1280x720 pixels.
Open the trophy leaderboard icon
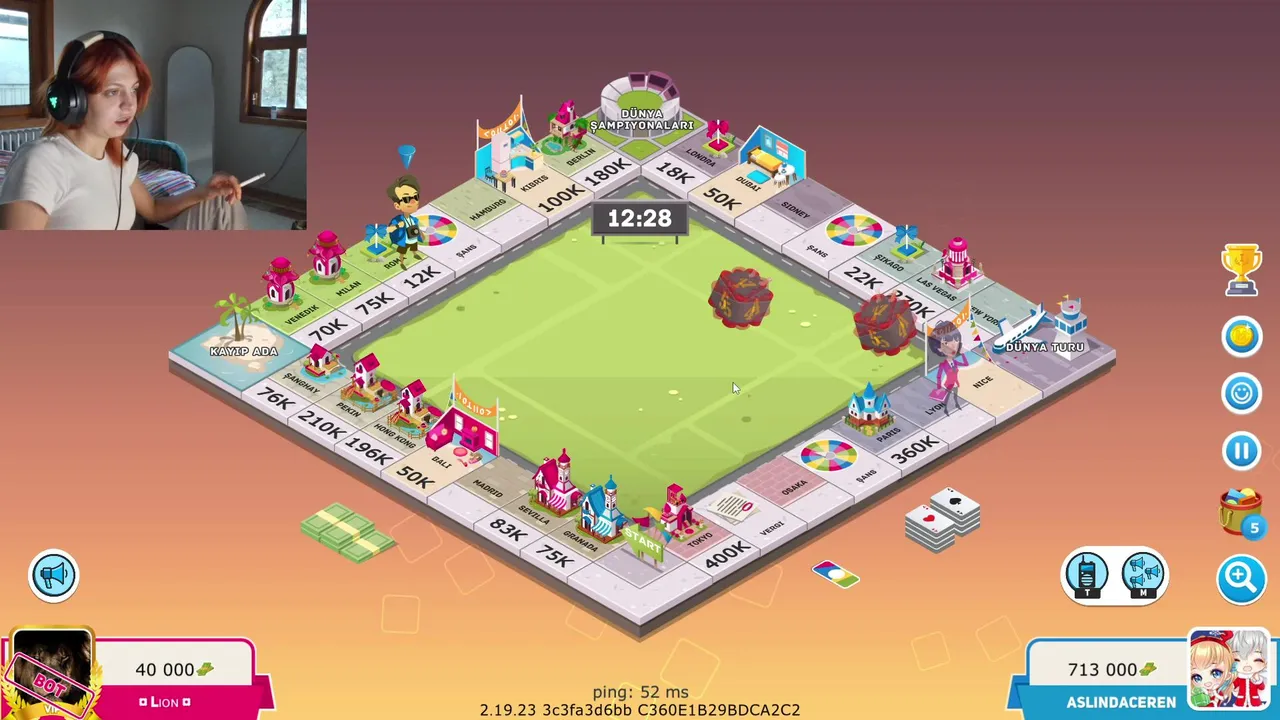click(x=1241, y=270)
